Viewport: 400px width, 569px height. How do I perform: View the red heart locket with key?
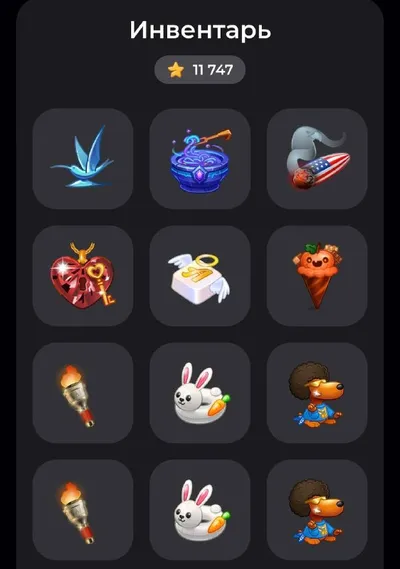point(83,276)
